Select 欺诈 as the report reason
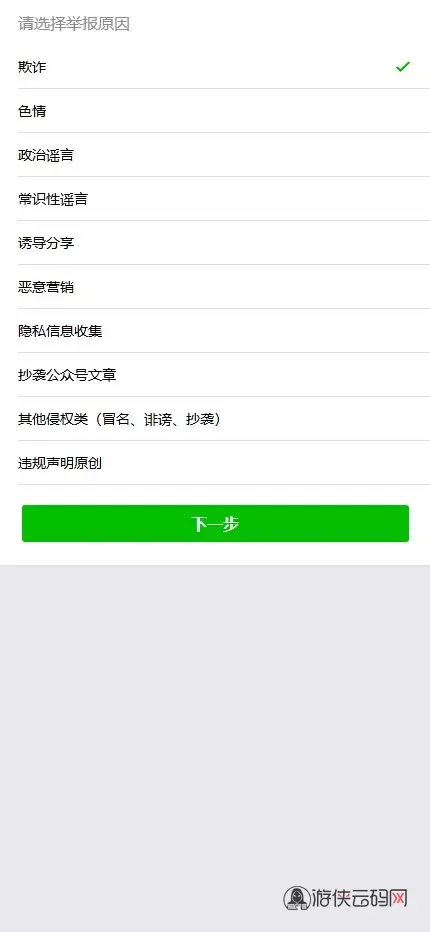The height and width of the screenshot is (932, 430). [x=215, y=67]
